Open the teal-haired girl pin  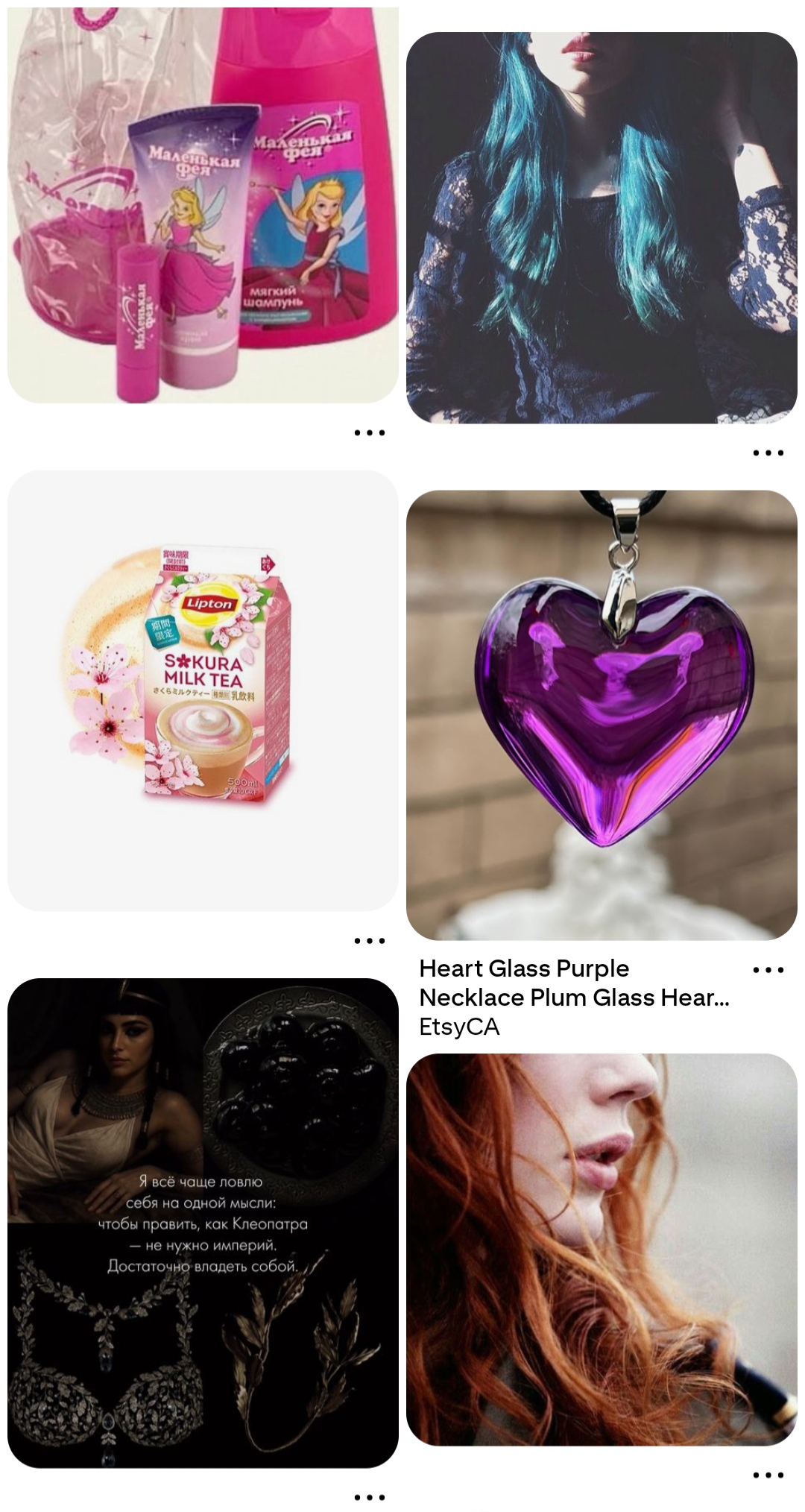602,227
